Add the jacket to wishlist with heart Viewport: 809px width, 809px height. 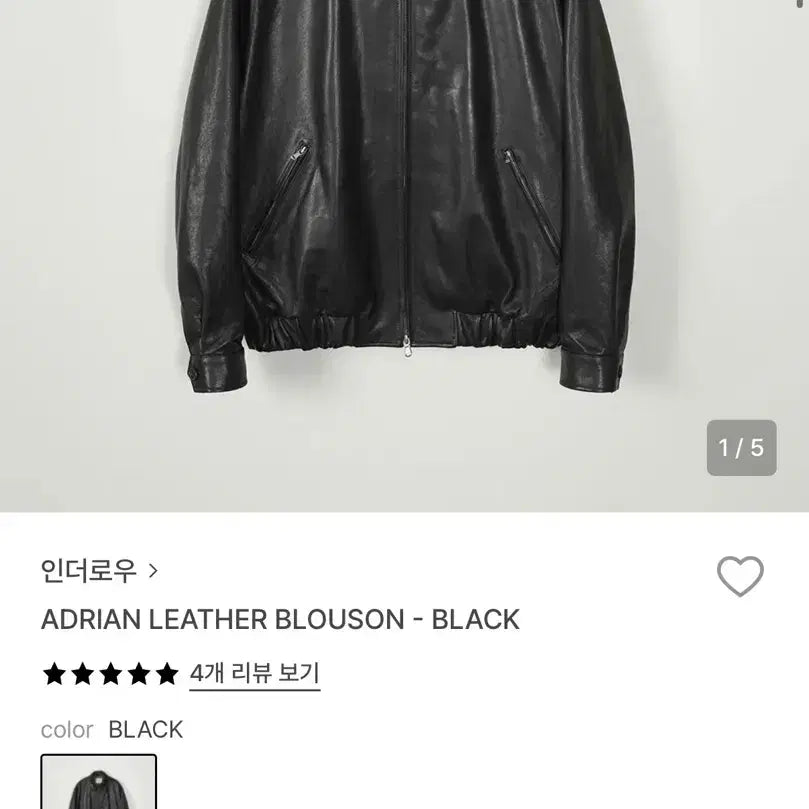pyautogui.click(x=740, y=576)
